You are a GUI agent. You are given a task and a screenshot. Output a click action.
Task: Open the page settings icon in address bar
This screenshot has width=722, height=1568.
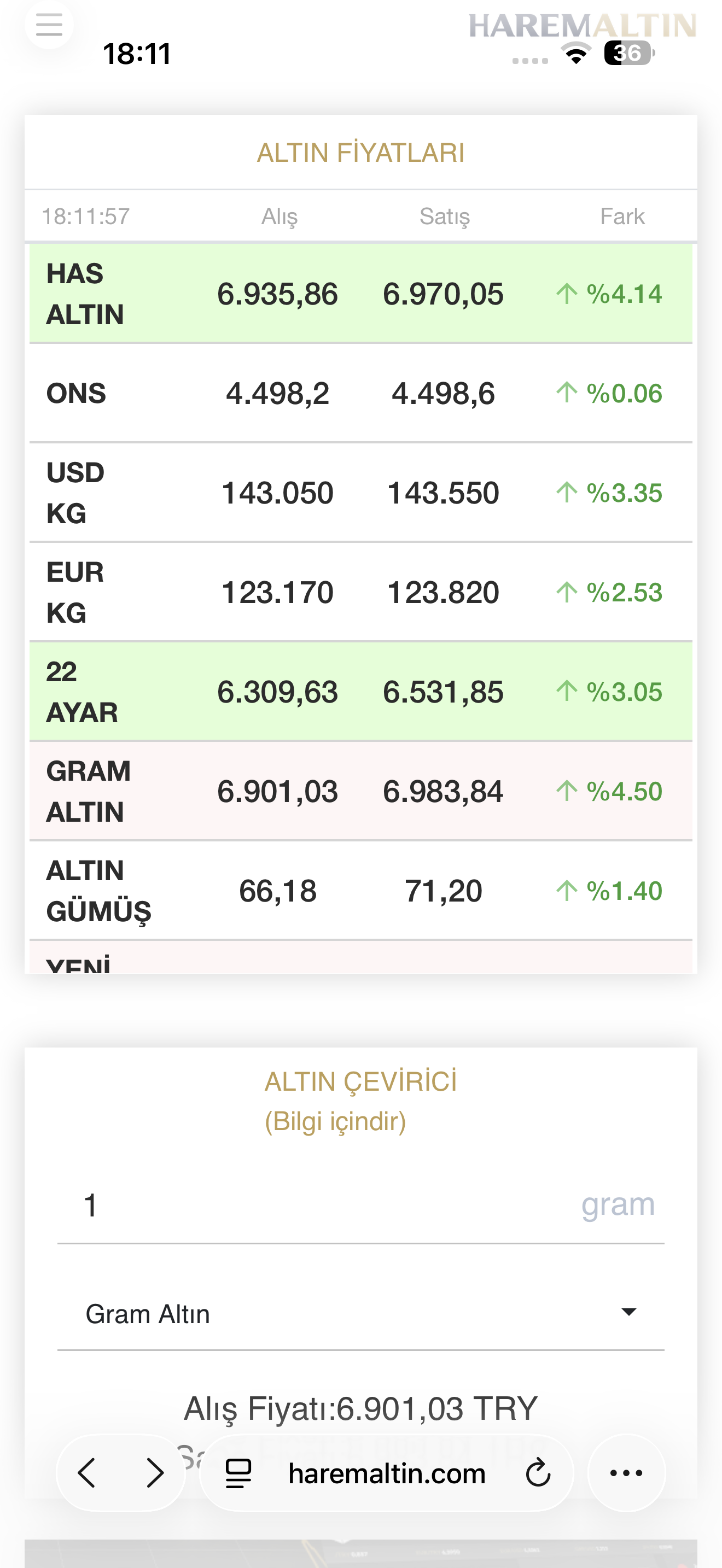coord(238,1473)
